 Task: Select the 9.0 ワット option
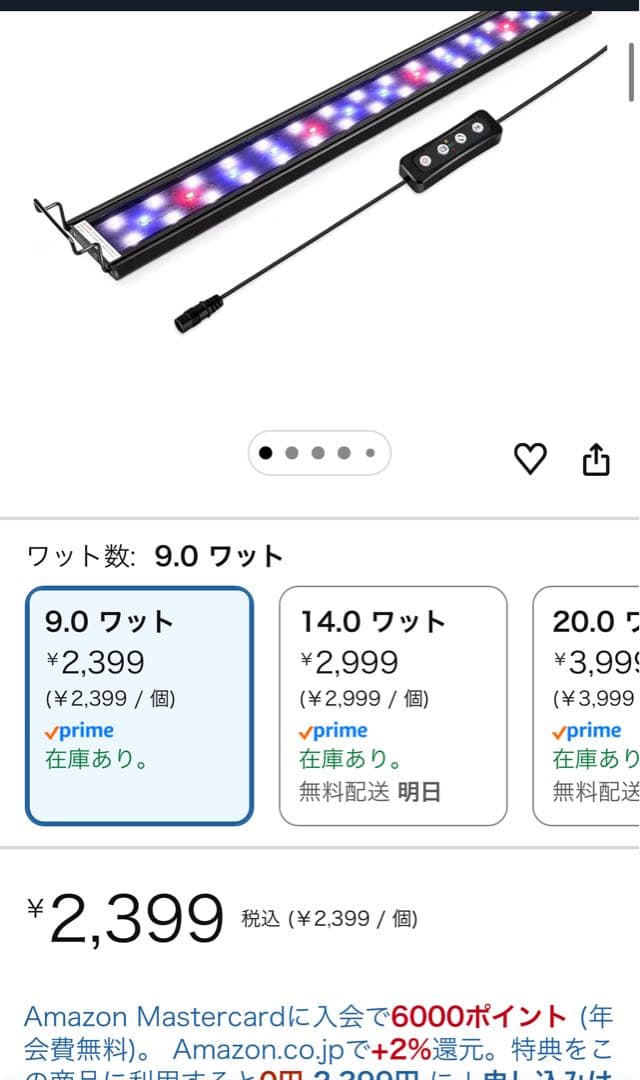tap(139, 705)
